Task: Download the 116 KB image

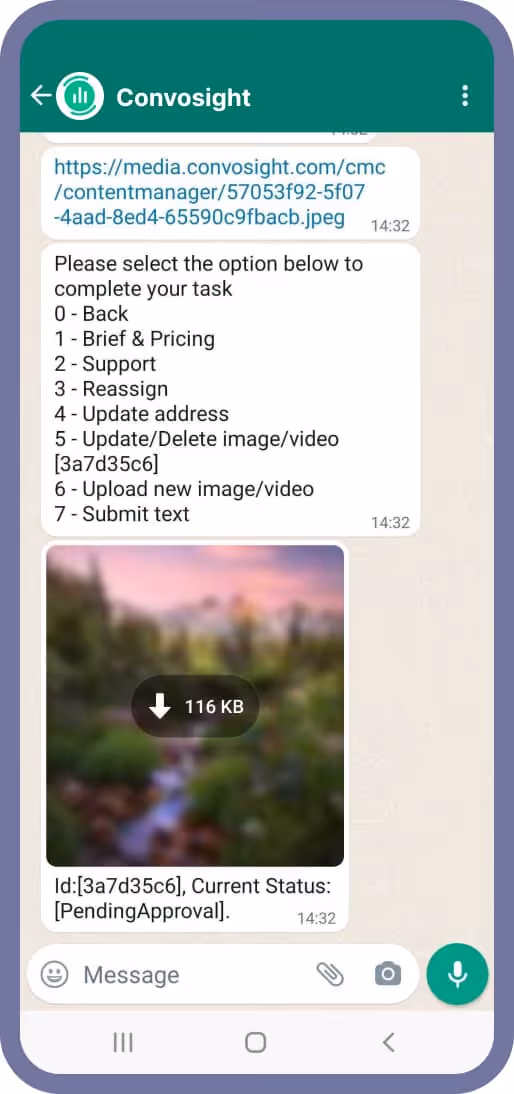Action: (195, 707)
